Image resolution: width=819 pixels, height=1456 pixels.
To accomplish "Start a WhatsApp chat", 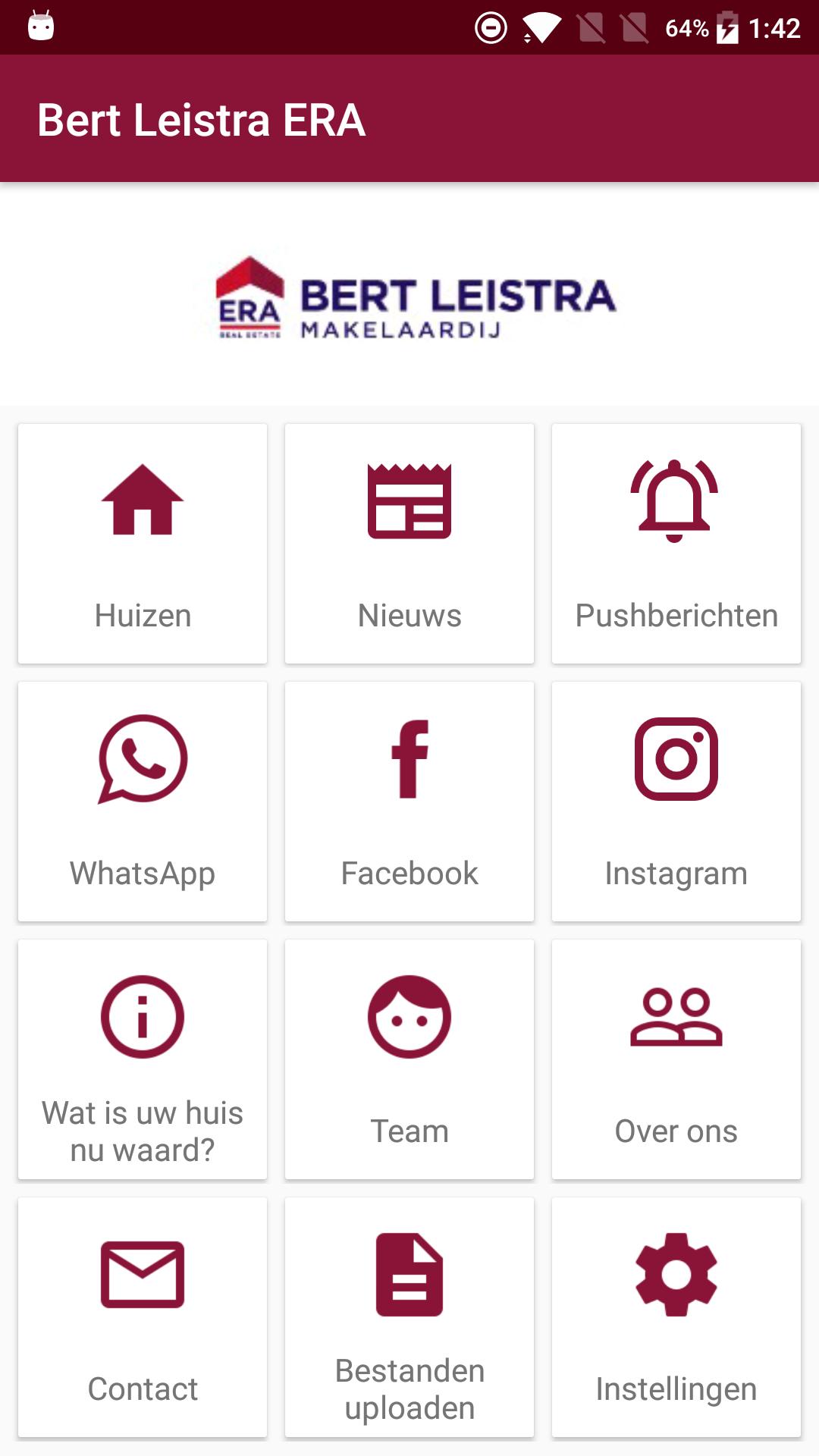I will click(143, 802).
